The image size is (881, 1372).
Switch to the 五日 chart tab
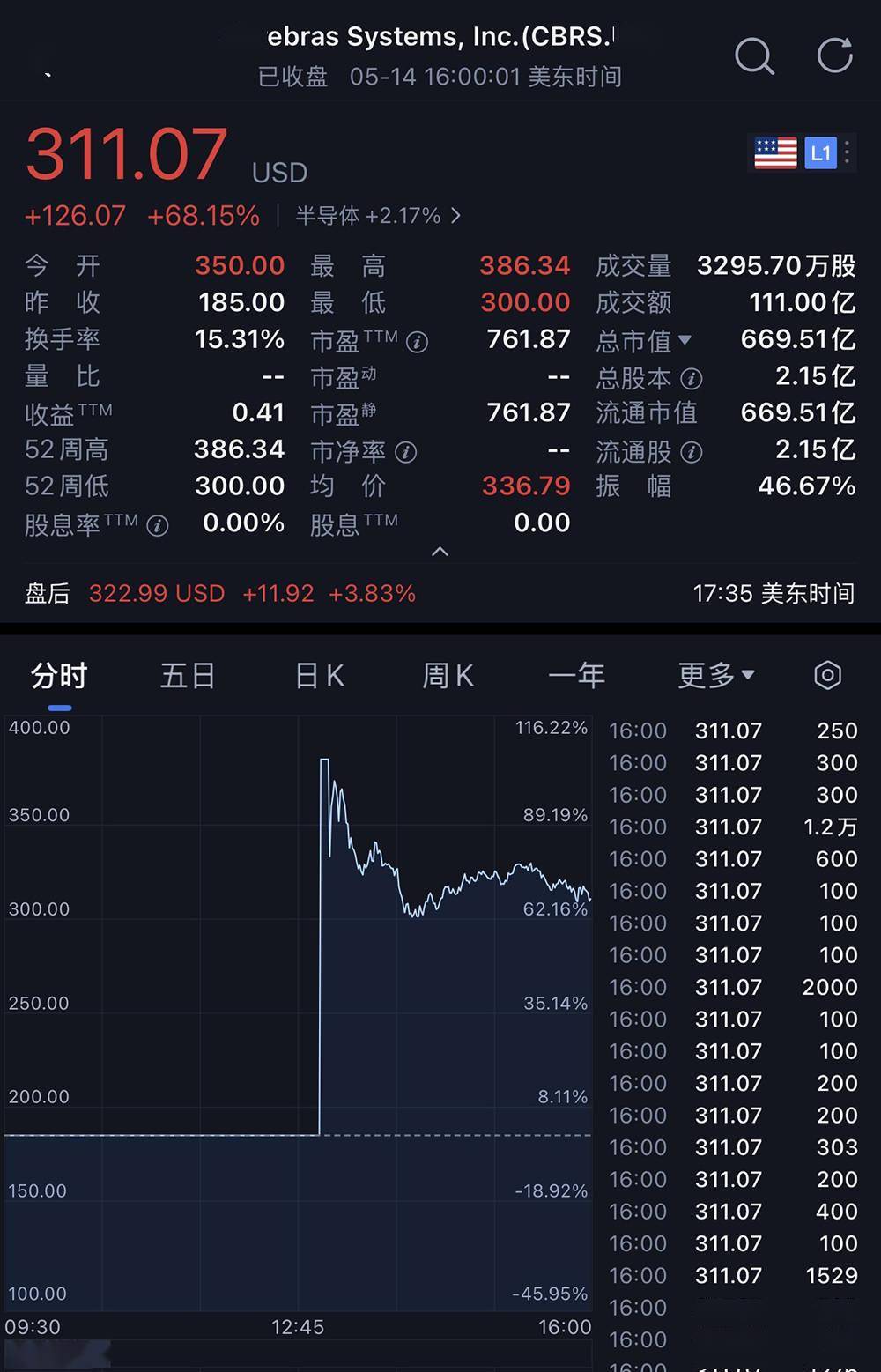click(x=188, y=676)
